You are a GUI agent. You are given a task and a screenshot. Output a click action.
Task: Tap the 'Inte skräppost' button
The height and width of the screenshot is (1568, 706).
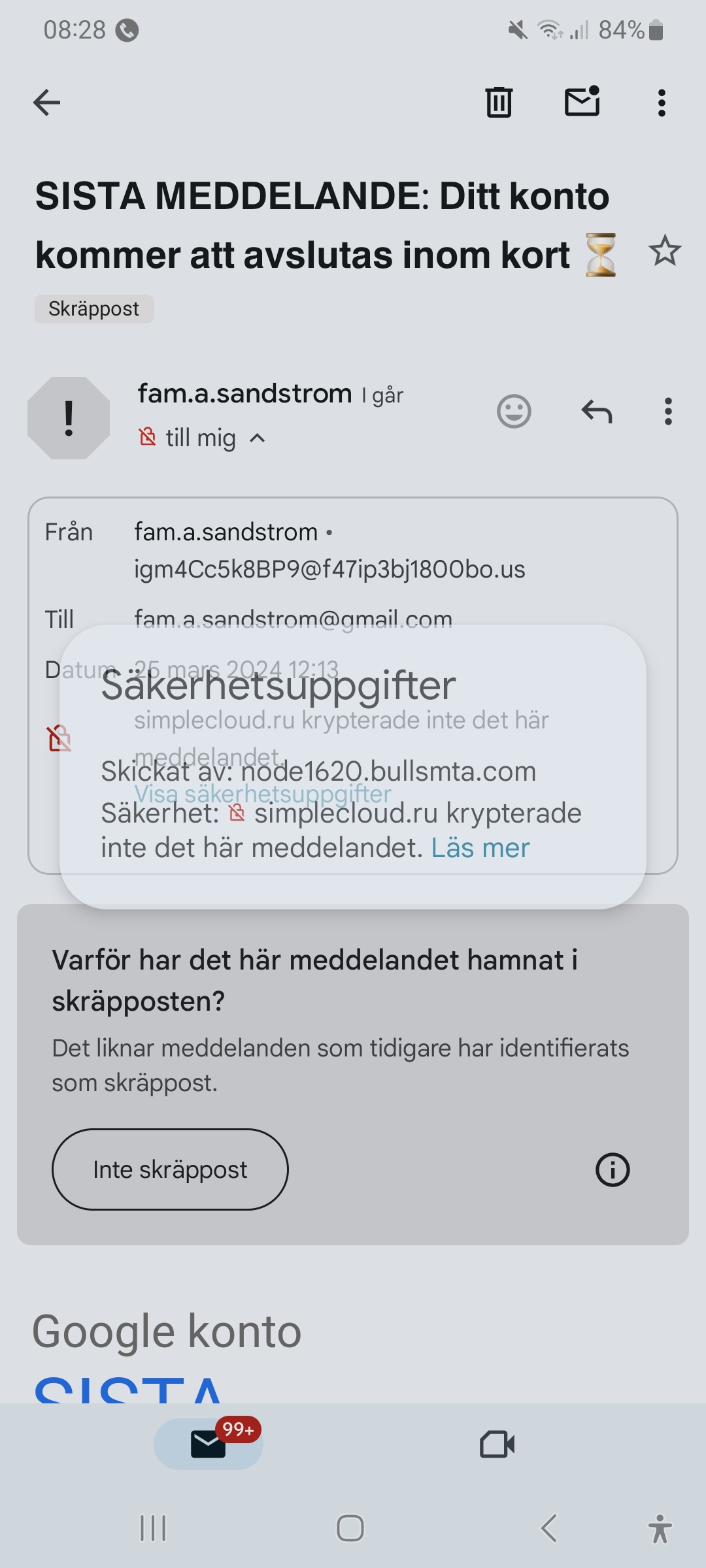170,1169
